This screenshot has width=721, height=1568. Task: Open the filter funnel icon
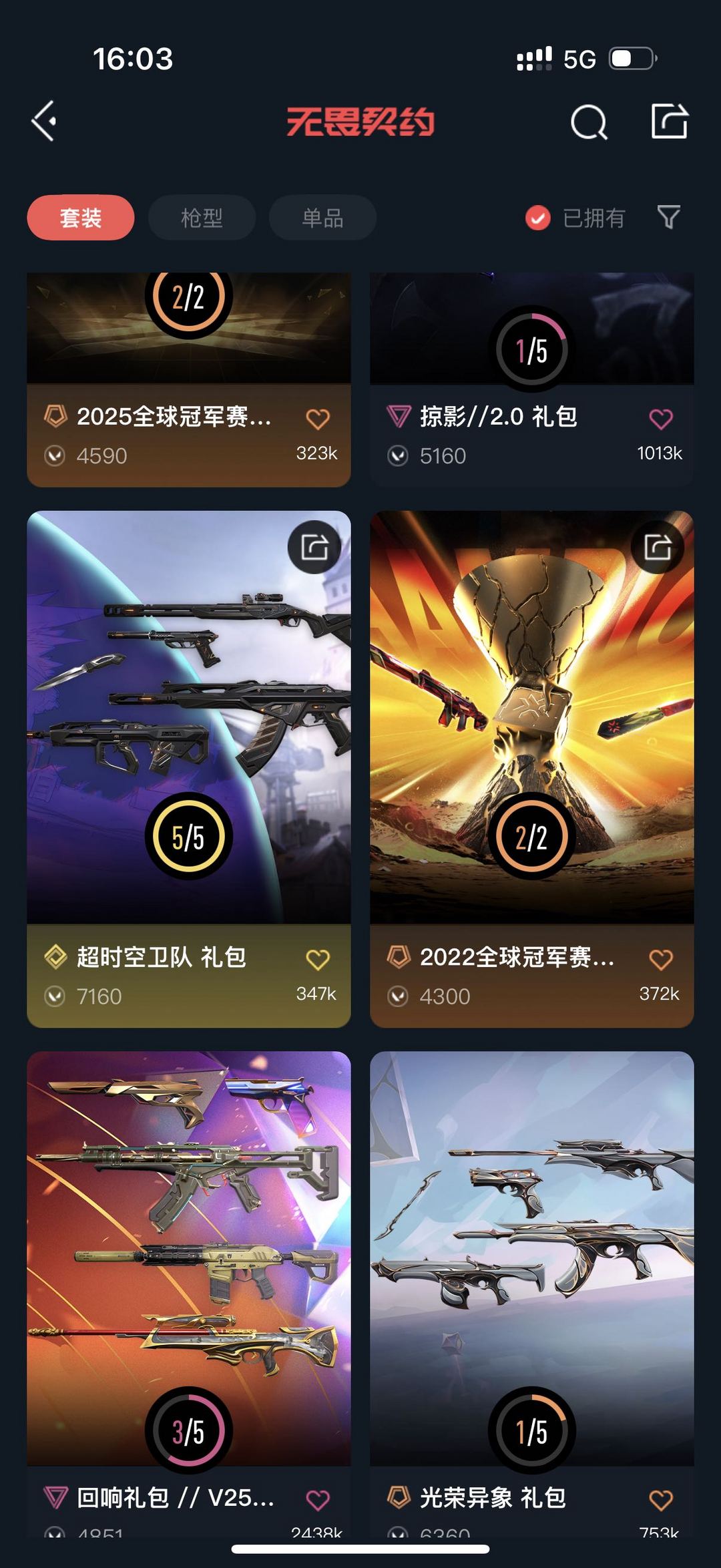pyautogui.click(x=668, y=217)
